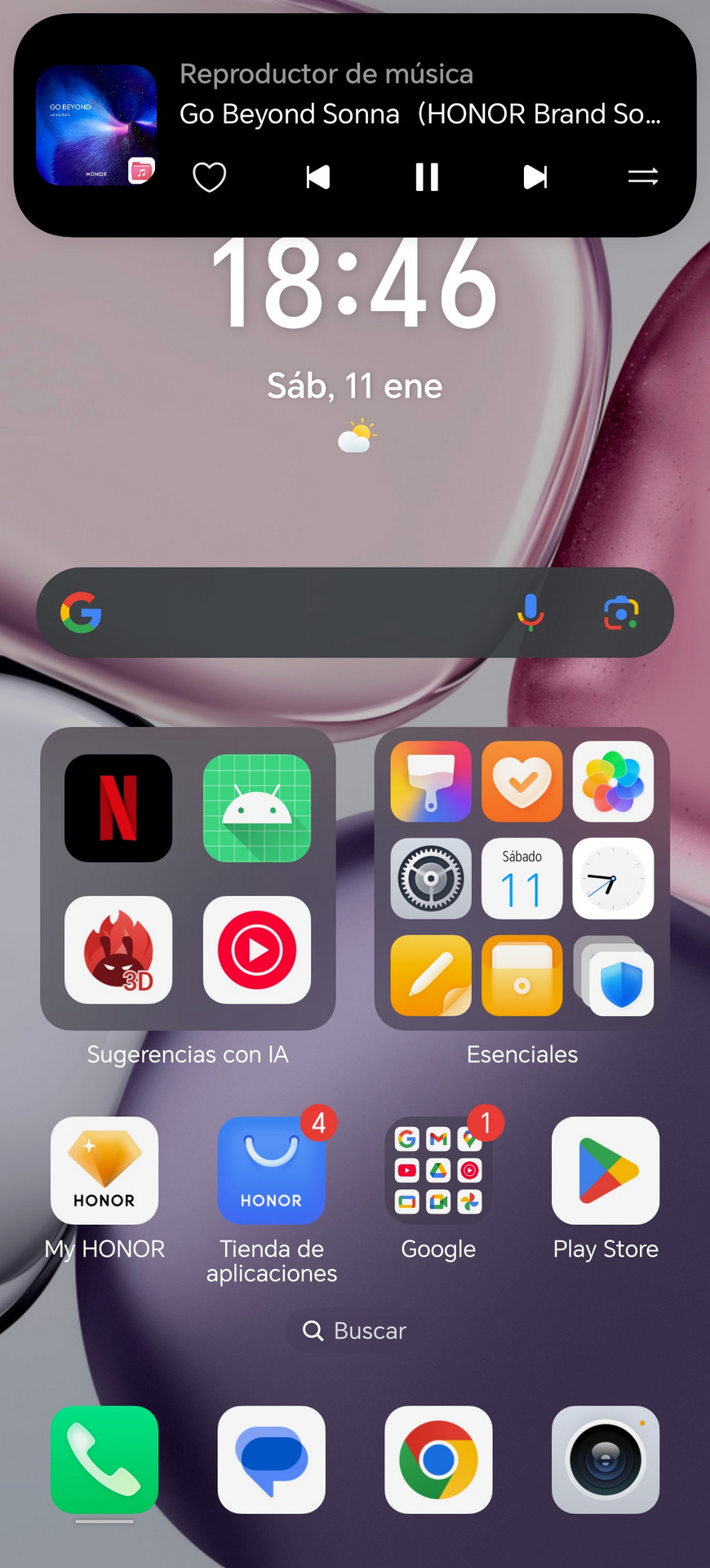This screenshot has width=710, height=1568.
Task: Like the current song with the heart
Action: pos(209,176)
